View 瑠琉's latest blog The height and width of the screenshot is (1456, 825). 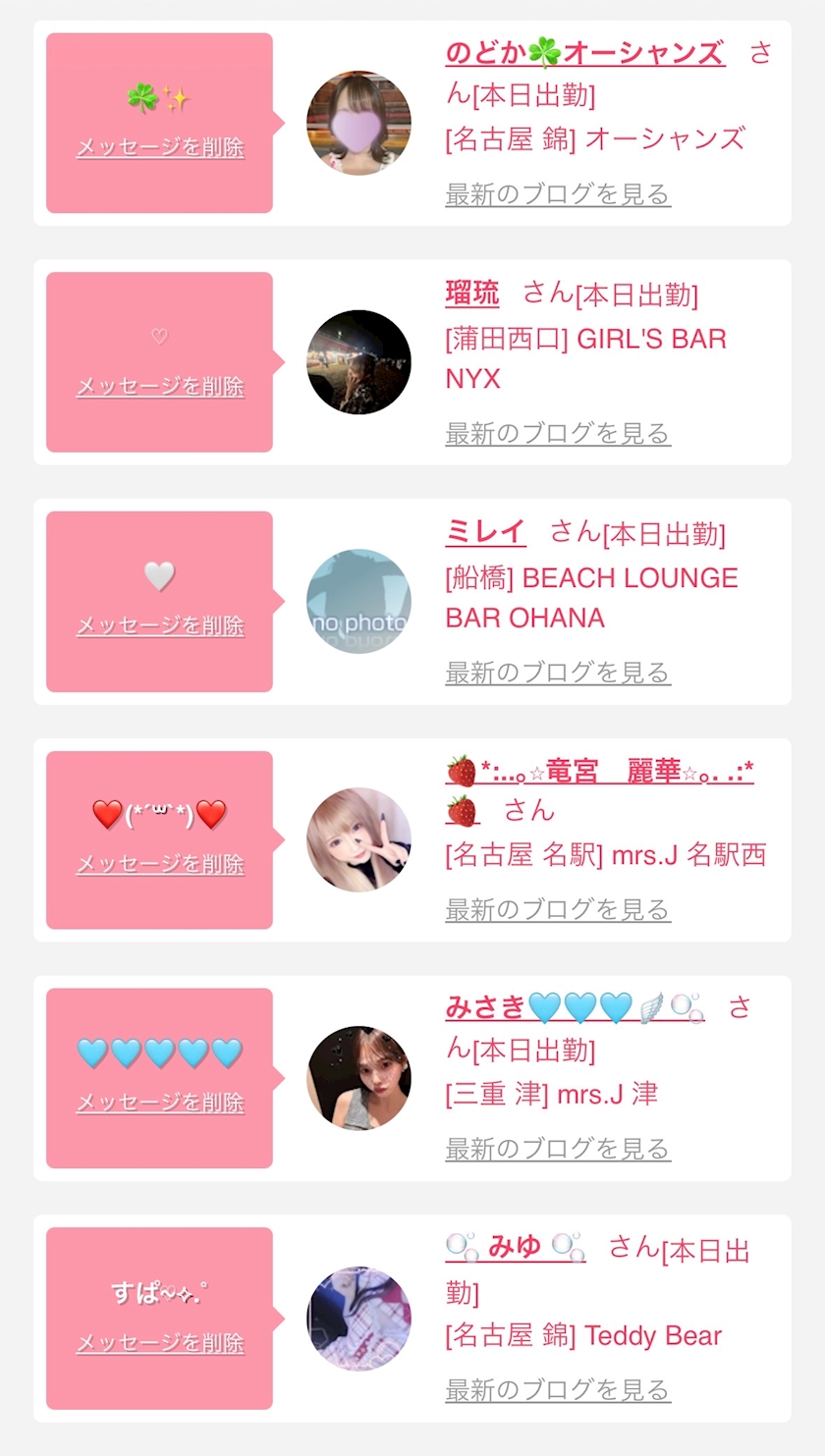click(557, 433)
